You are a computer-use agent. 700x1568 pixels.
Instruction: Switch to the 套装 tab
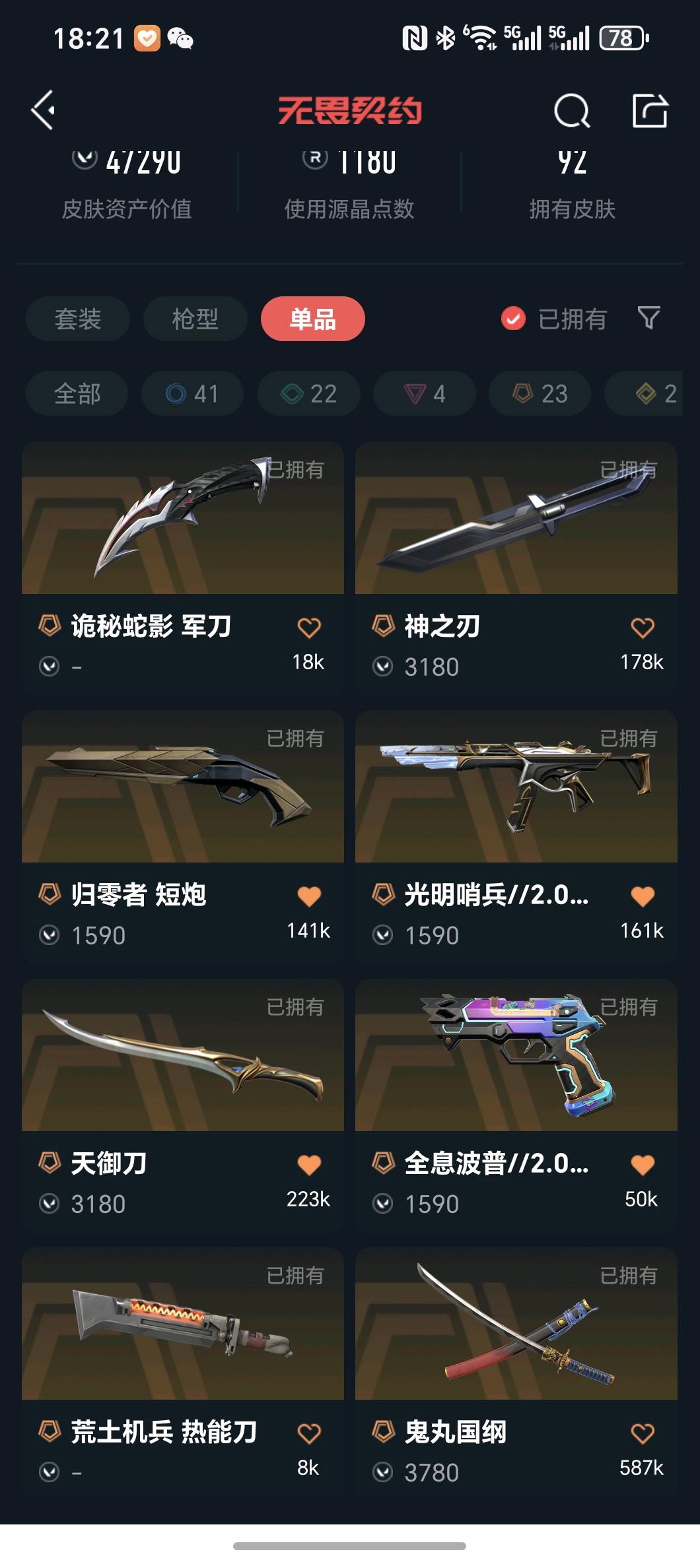coord(77,319)
